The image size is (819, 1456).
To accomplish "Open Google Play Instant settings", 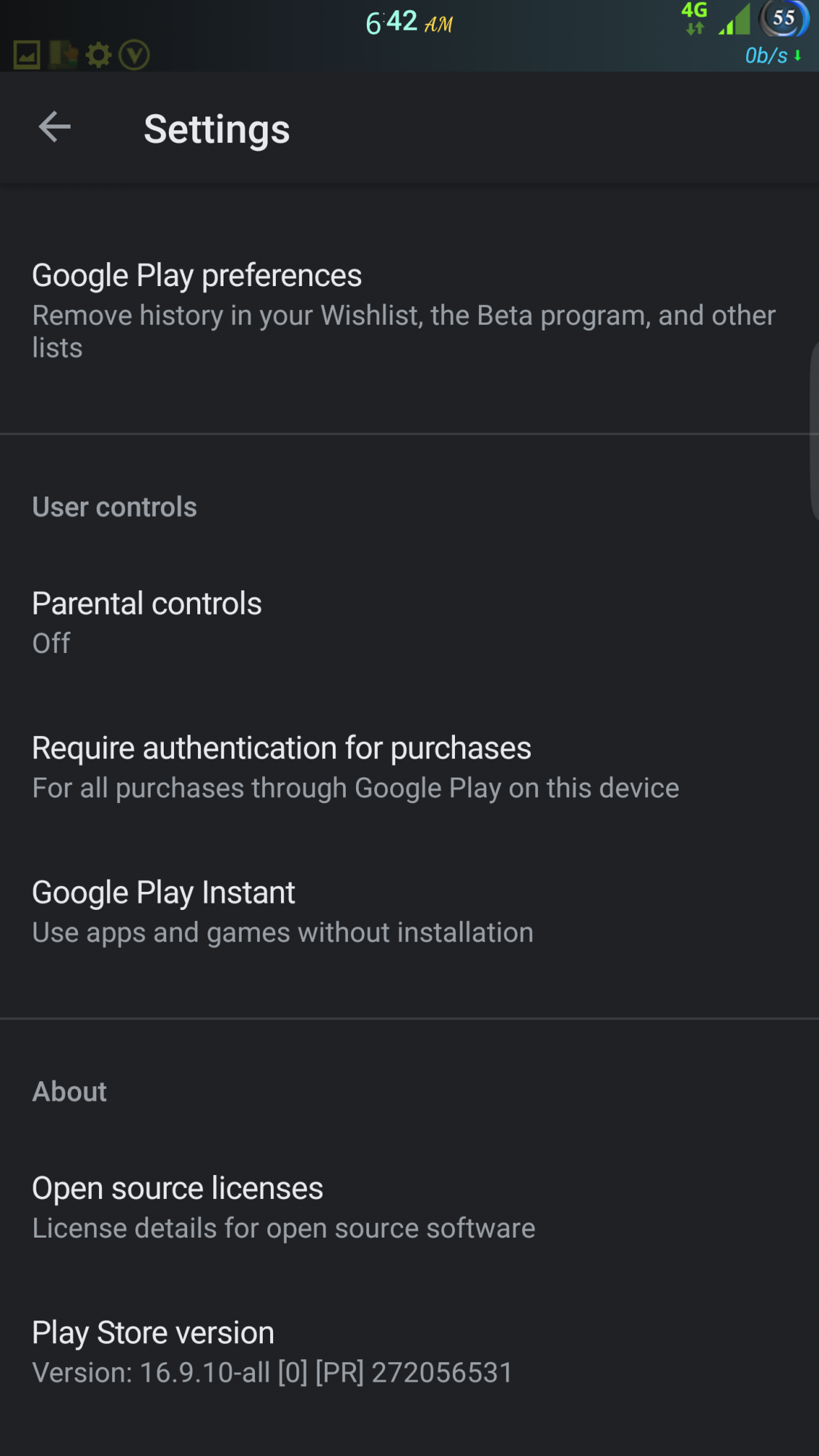I will (409, 911).
